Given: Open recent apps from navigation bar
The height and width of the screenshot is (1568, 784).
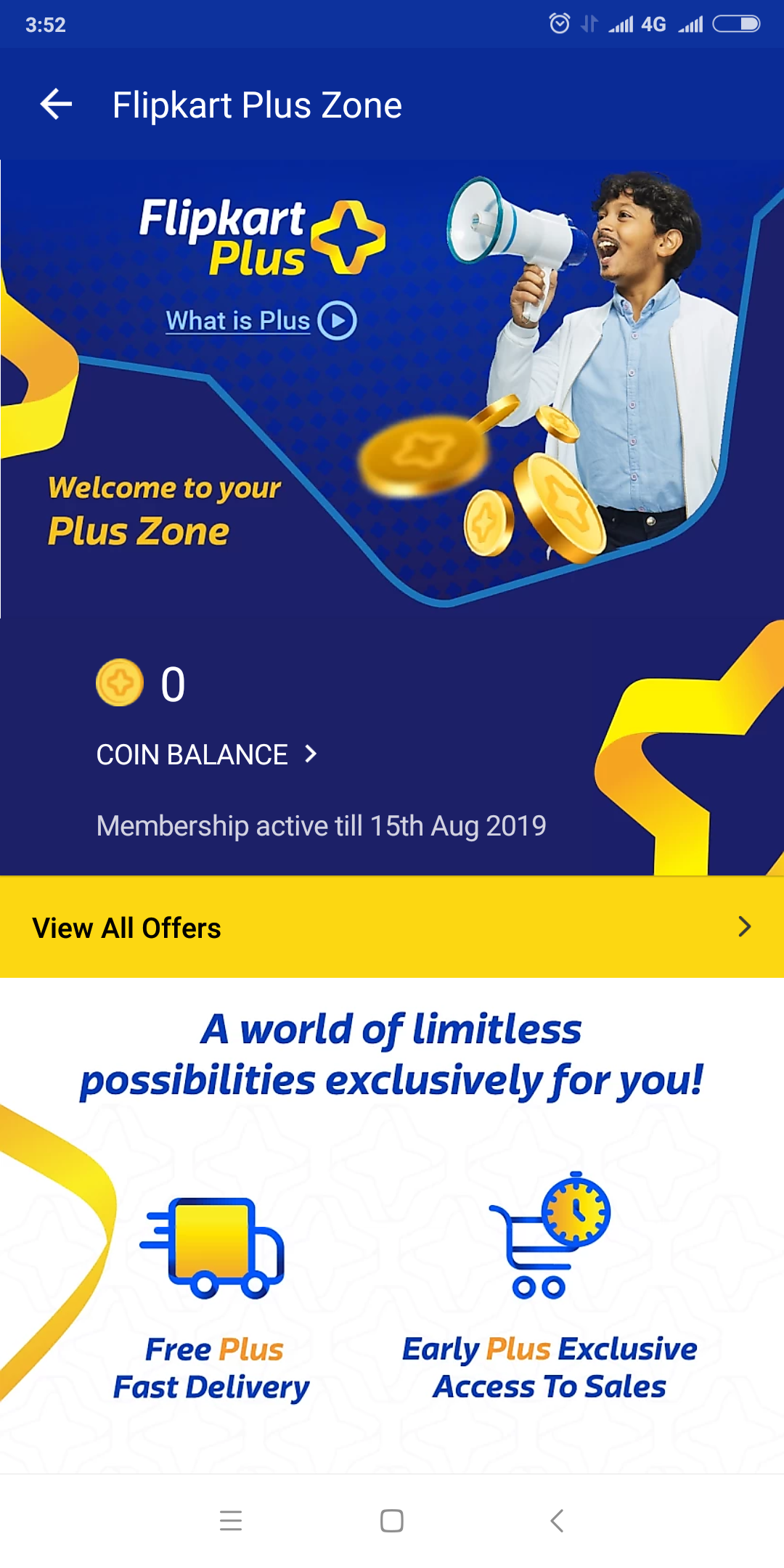Looking at the screenshot, I should click(x=231, y=1520).
